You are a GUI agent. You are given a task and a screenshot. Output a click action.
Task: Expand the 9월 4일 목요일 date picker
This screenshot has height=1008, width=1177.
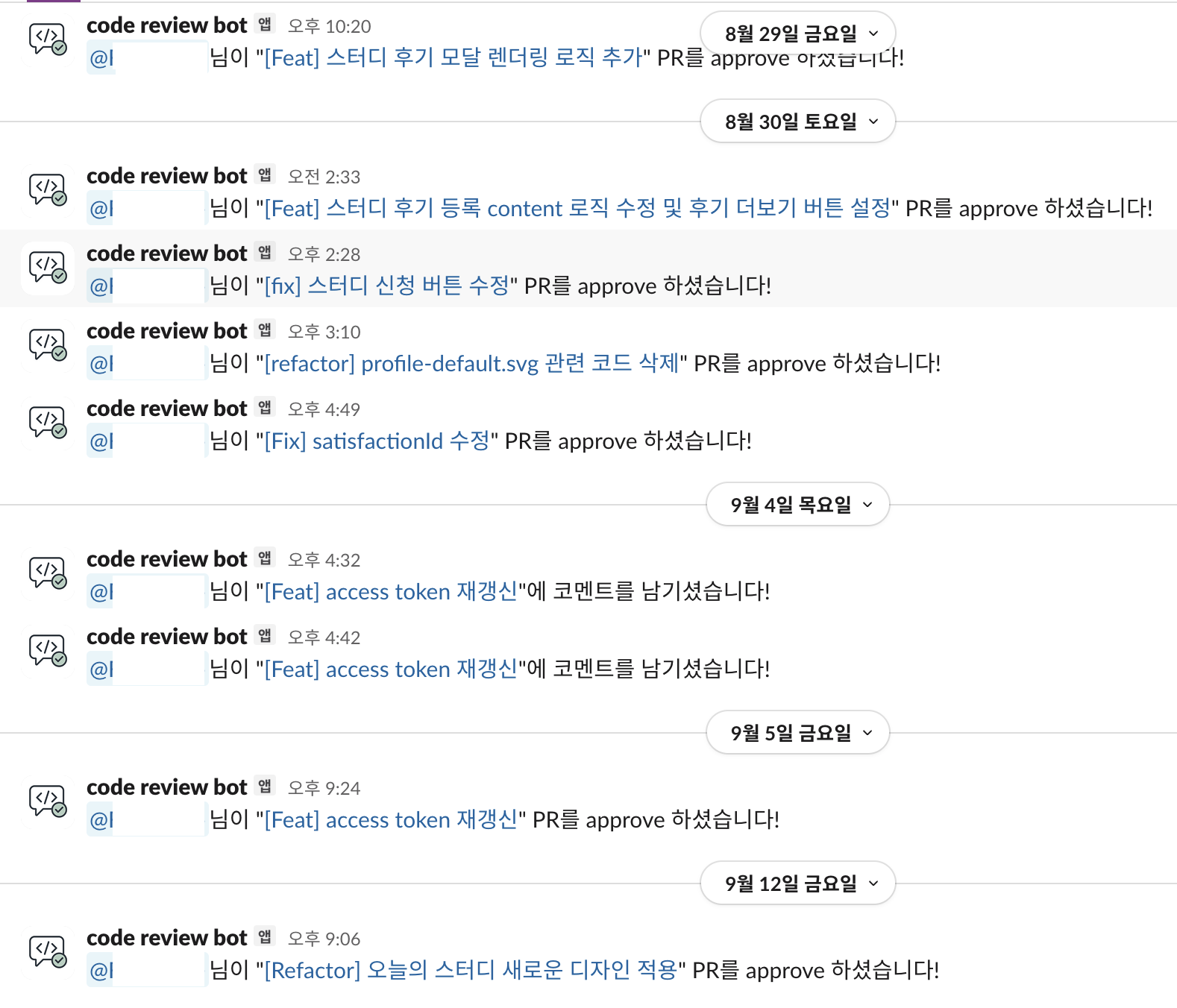797,505
